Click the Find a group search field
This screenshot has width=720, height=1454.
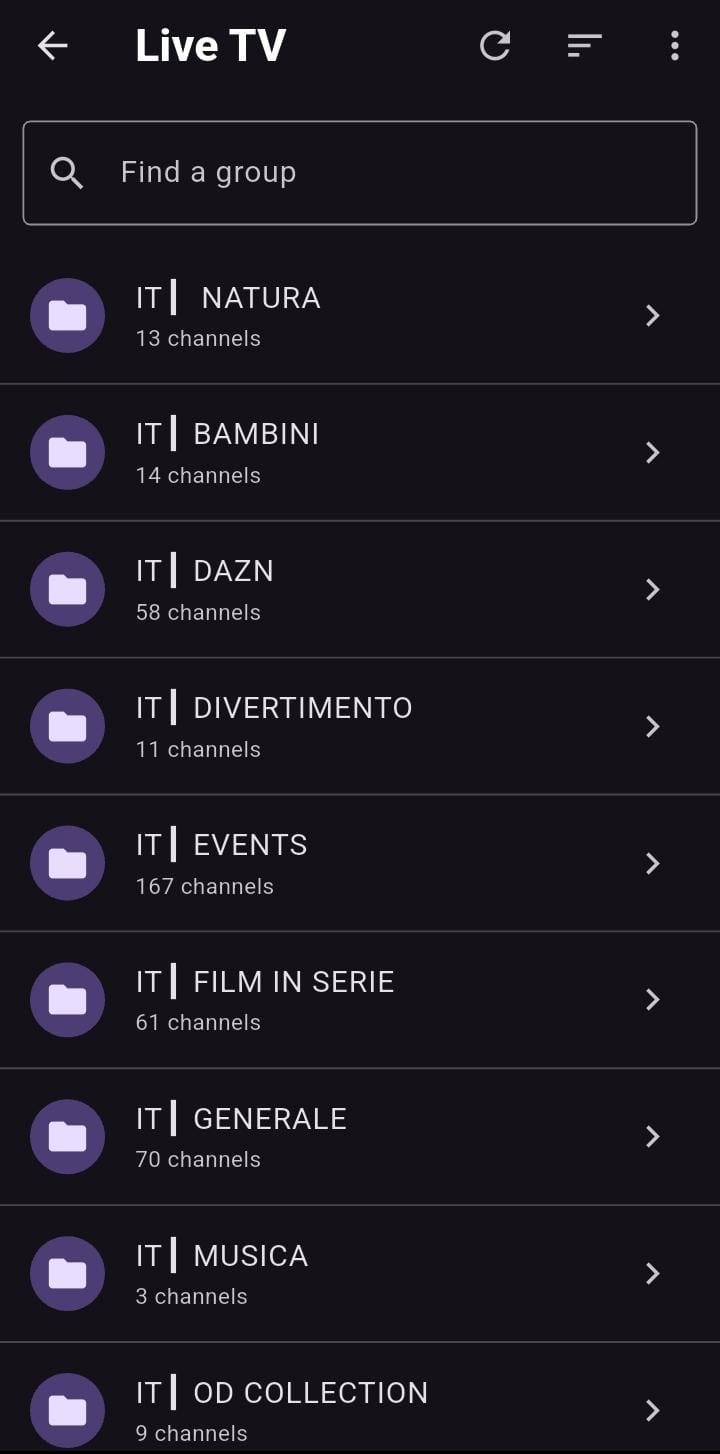point(360,172)
